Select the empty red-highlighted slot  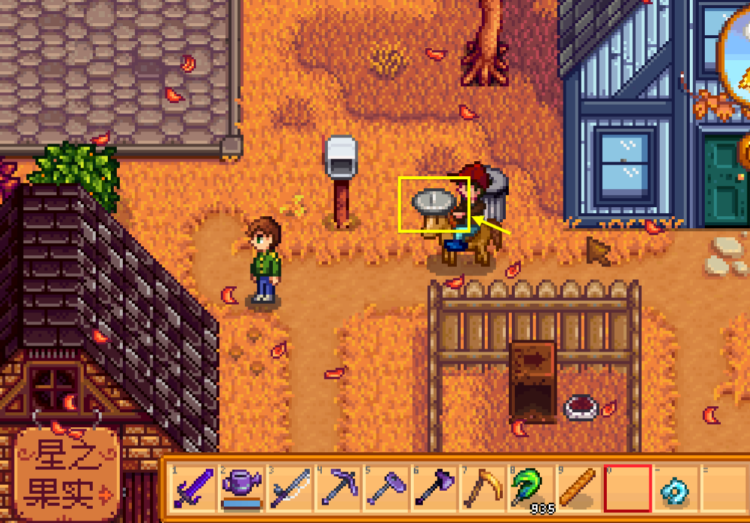click(627, 489)
